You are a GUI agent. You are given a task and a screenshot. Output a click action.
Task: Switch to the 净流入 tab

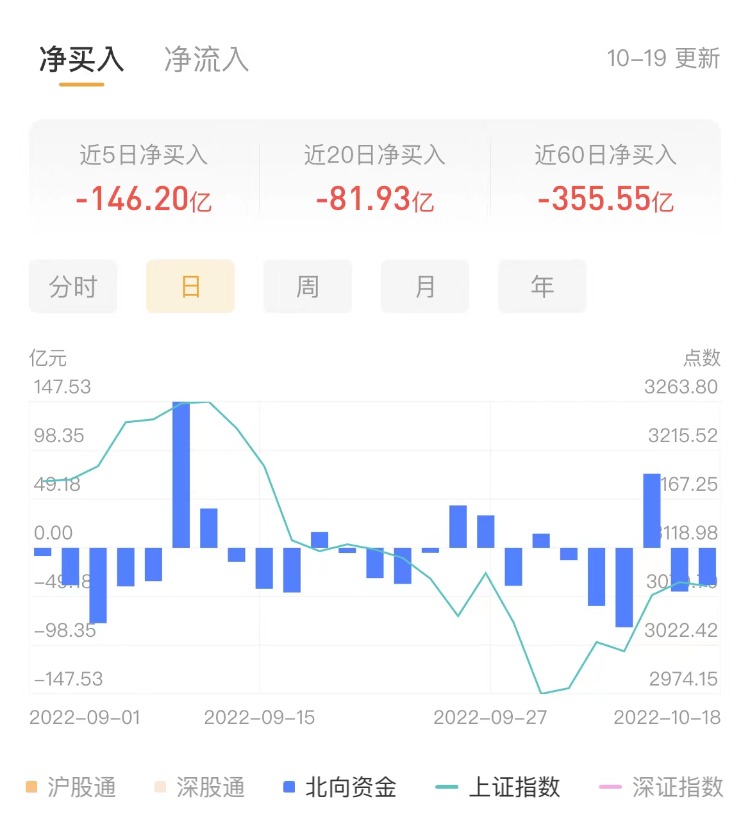[206, 59]
